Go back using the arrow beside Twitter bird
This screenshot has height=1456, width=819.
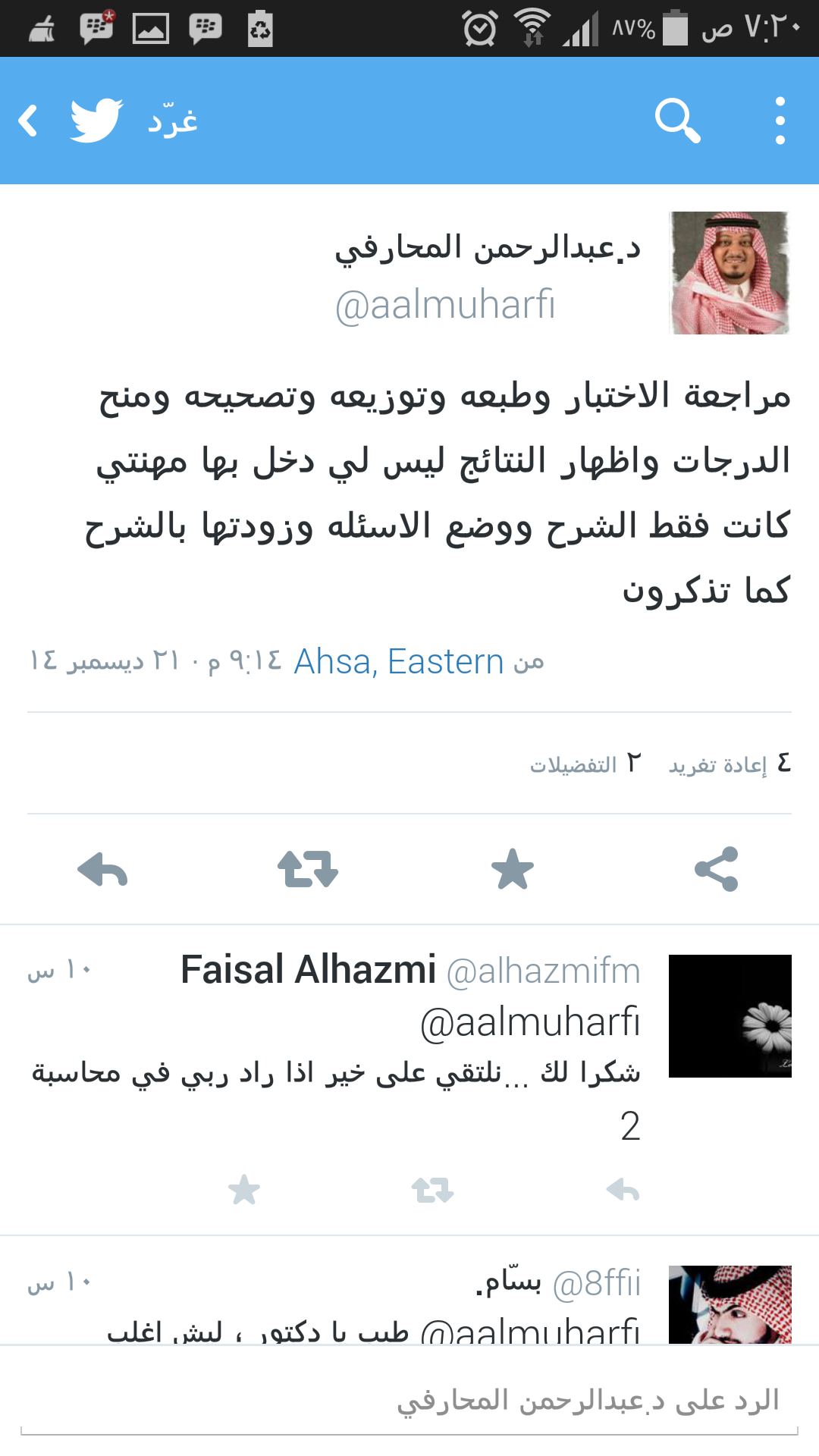click(29, 121)
